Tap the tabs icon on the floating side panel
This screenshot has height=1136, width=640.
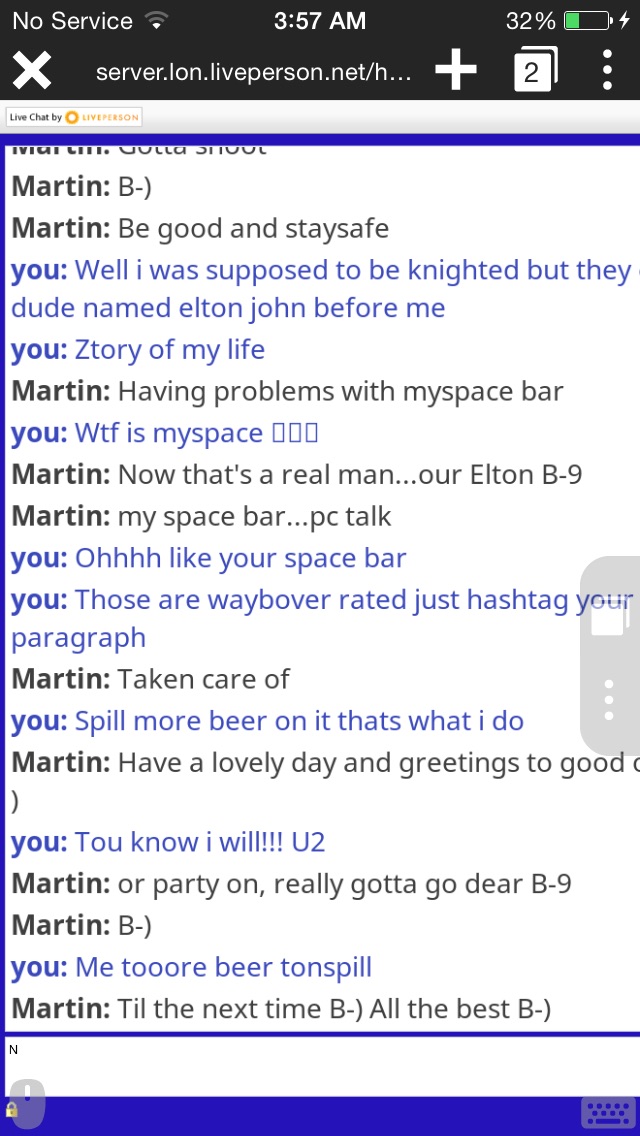pos(610,616)
